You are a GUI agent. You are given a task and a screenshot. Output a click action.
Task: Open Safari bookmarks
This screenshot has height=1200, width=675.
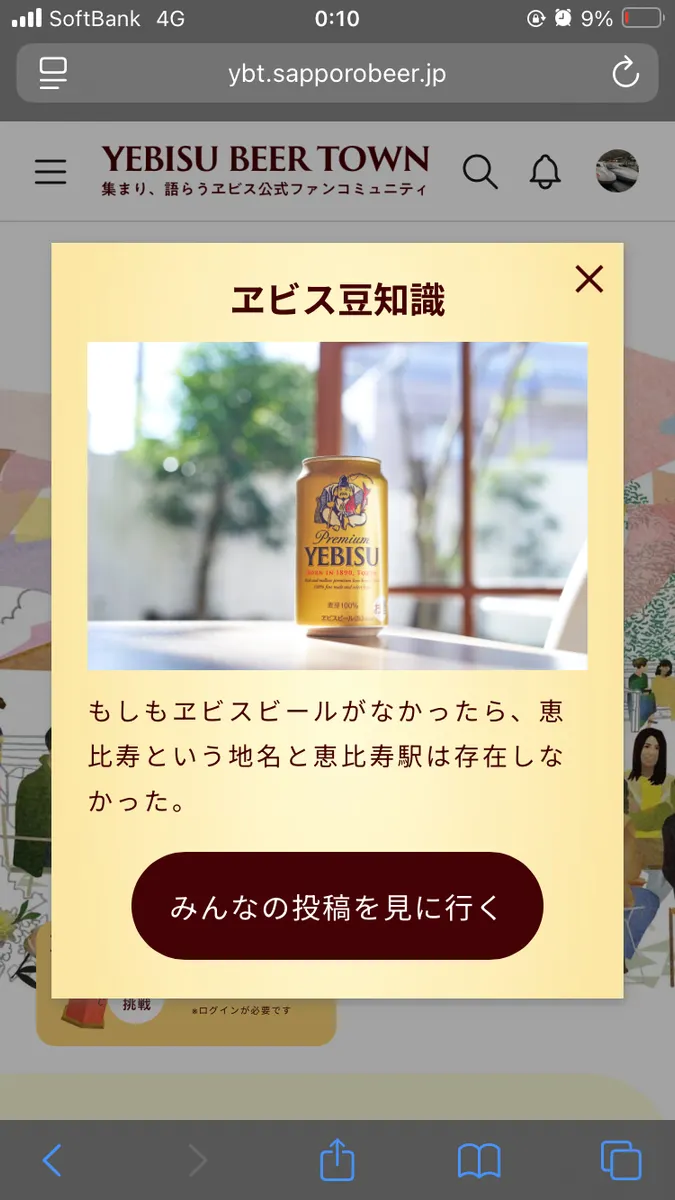pyautogui.click(x=479, y=1160)
